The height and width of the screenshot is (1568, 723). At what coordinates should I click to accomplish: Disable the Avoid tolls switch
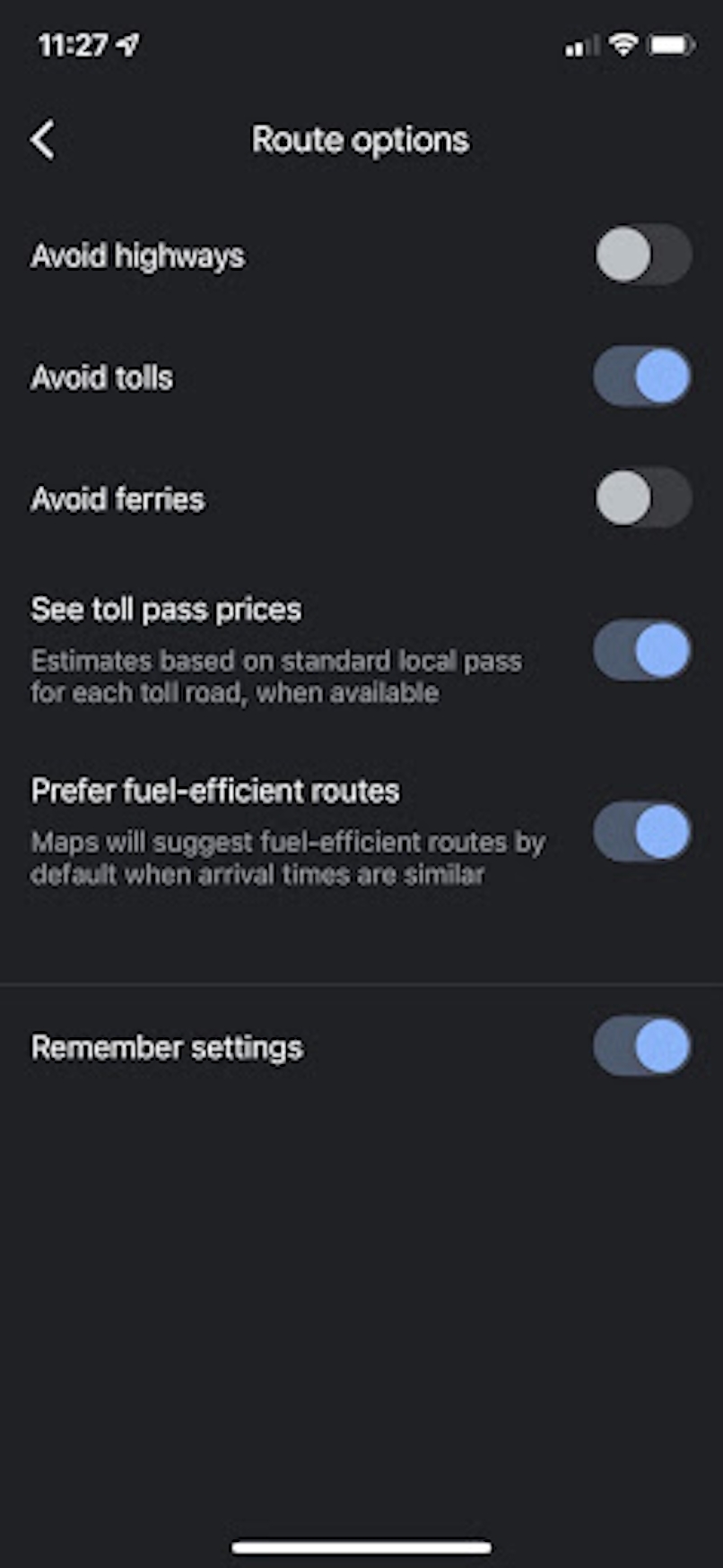point(642,377)
